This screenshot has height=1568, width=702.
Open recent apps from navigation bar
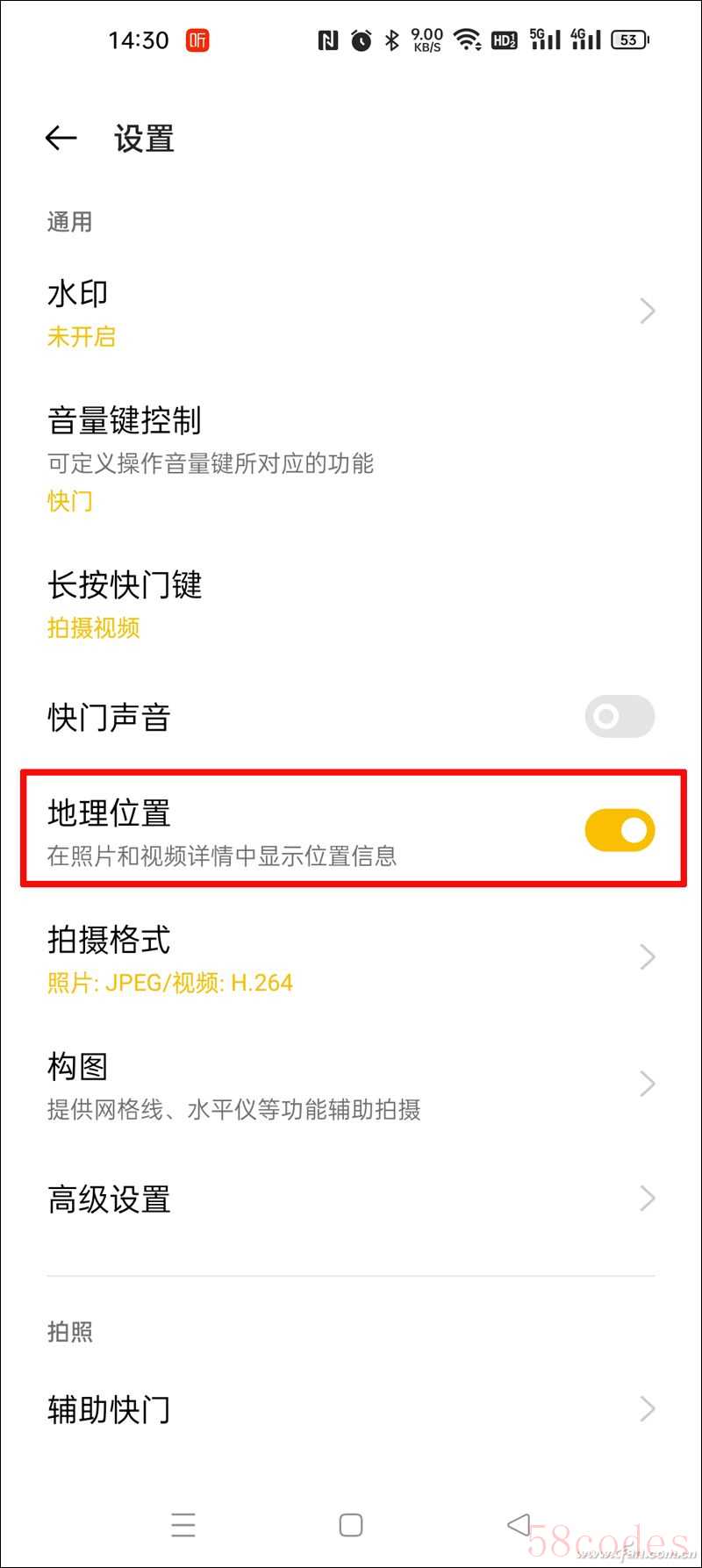tap(183, 1525)
